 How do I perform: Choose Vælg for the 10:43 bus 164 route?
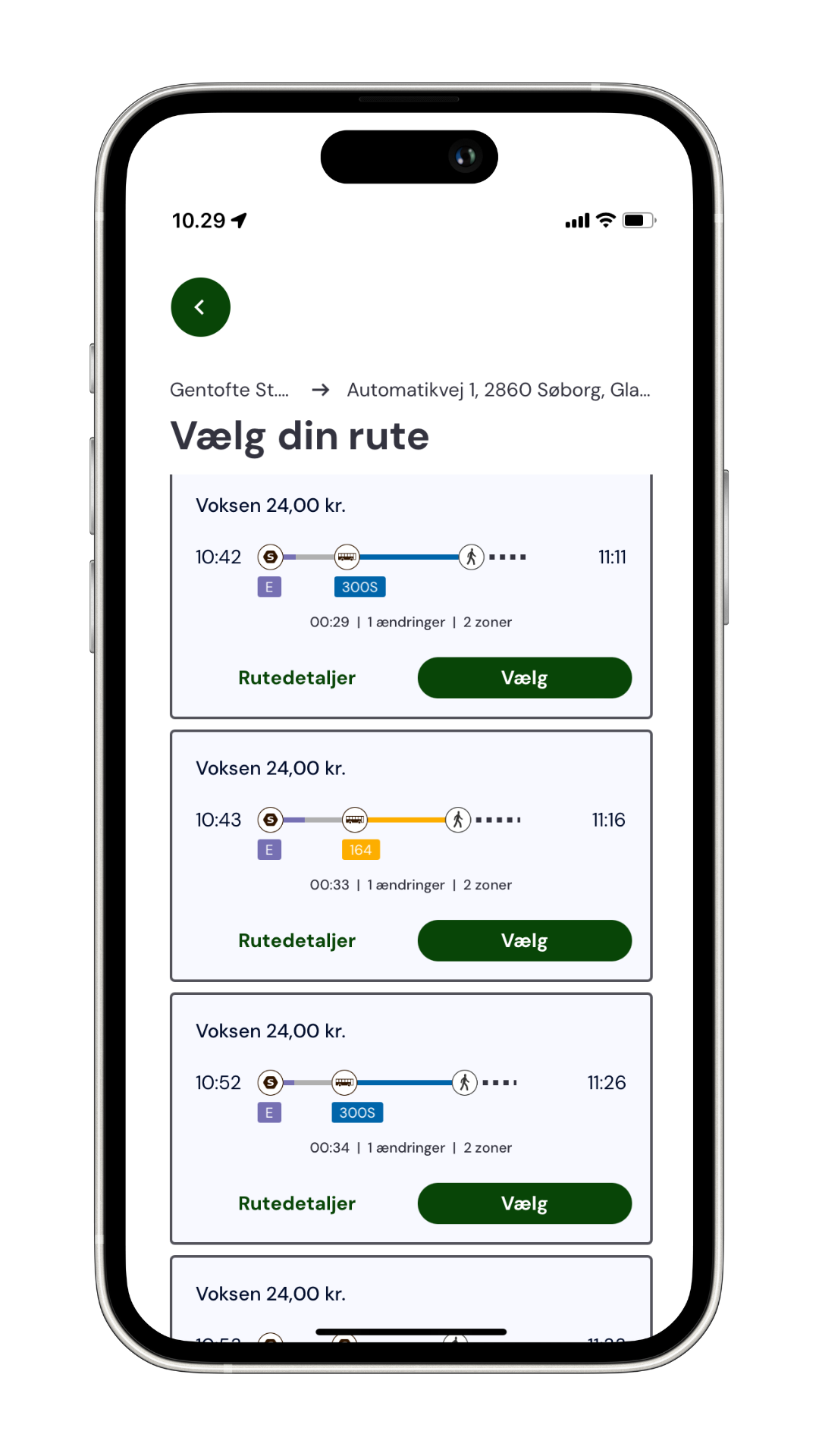524,940
